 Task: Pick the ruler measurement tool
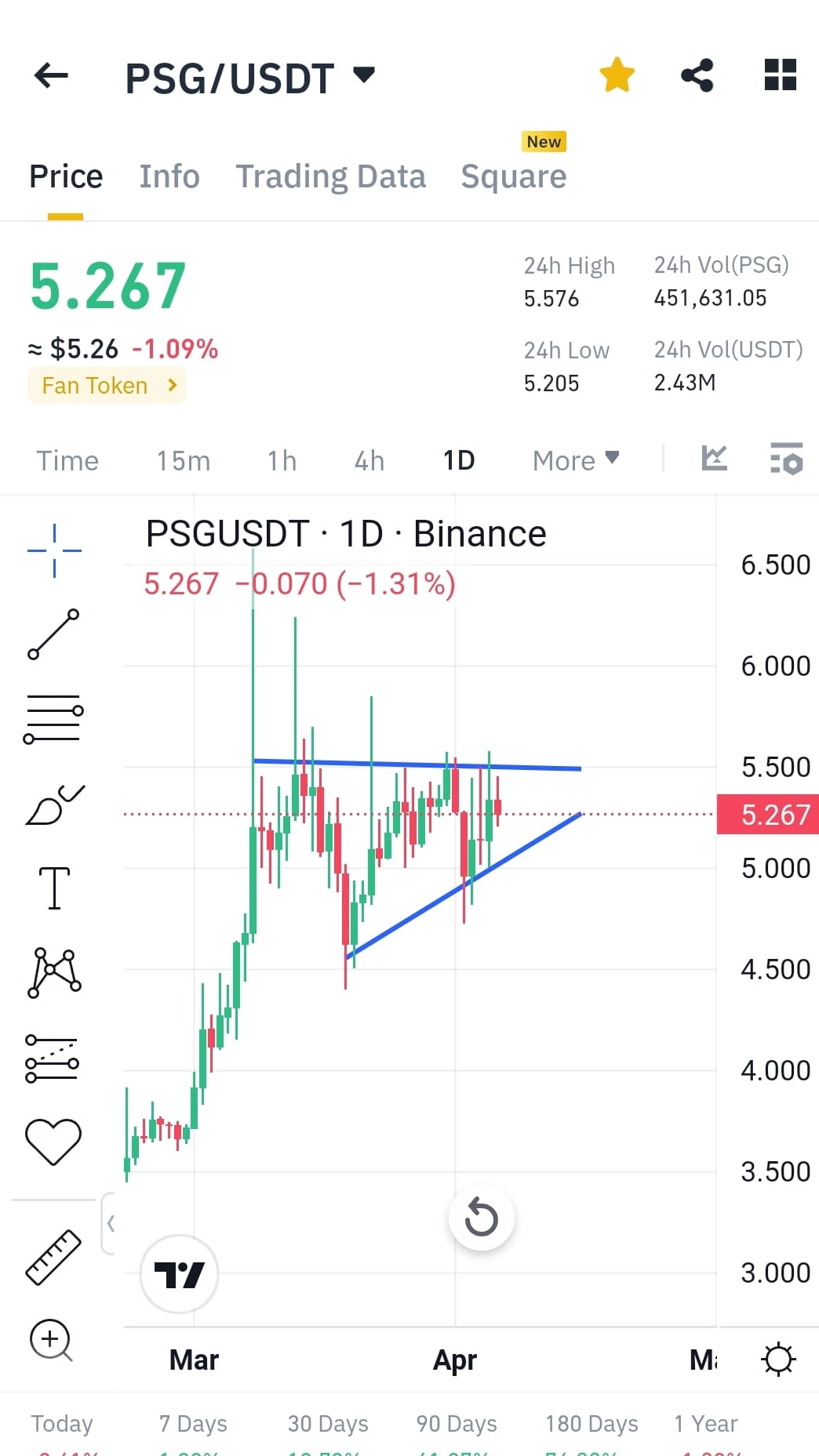(53, 1256)
